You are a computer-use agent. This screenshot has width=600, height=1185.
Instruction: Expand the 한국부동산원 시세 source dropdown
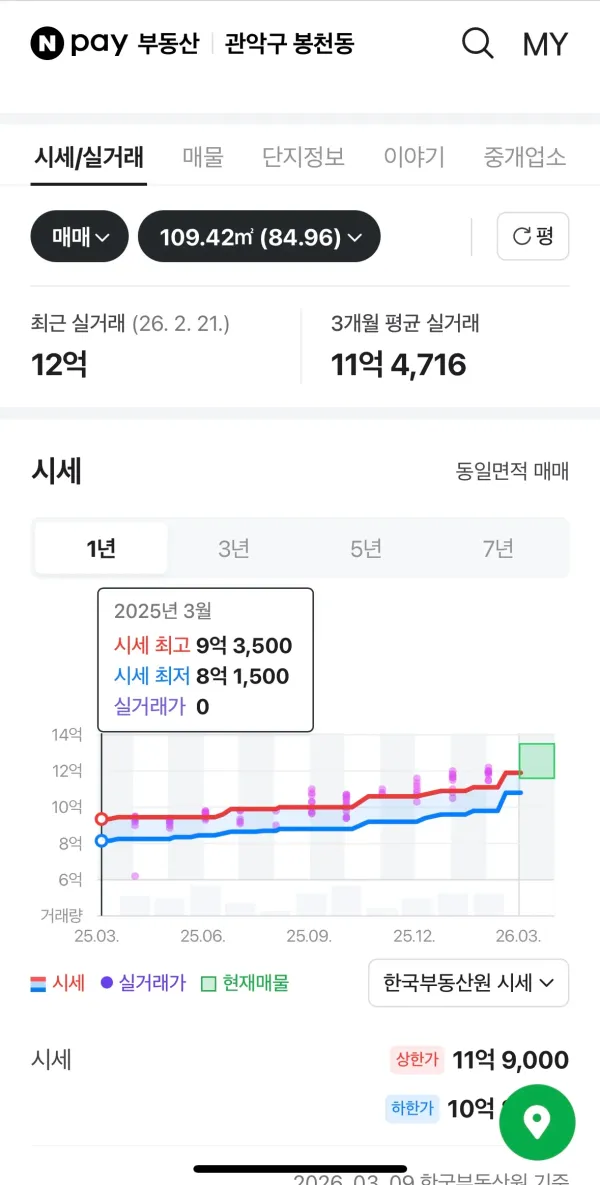pos(469,983)
